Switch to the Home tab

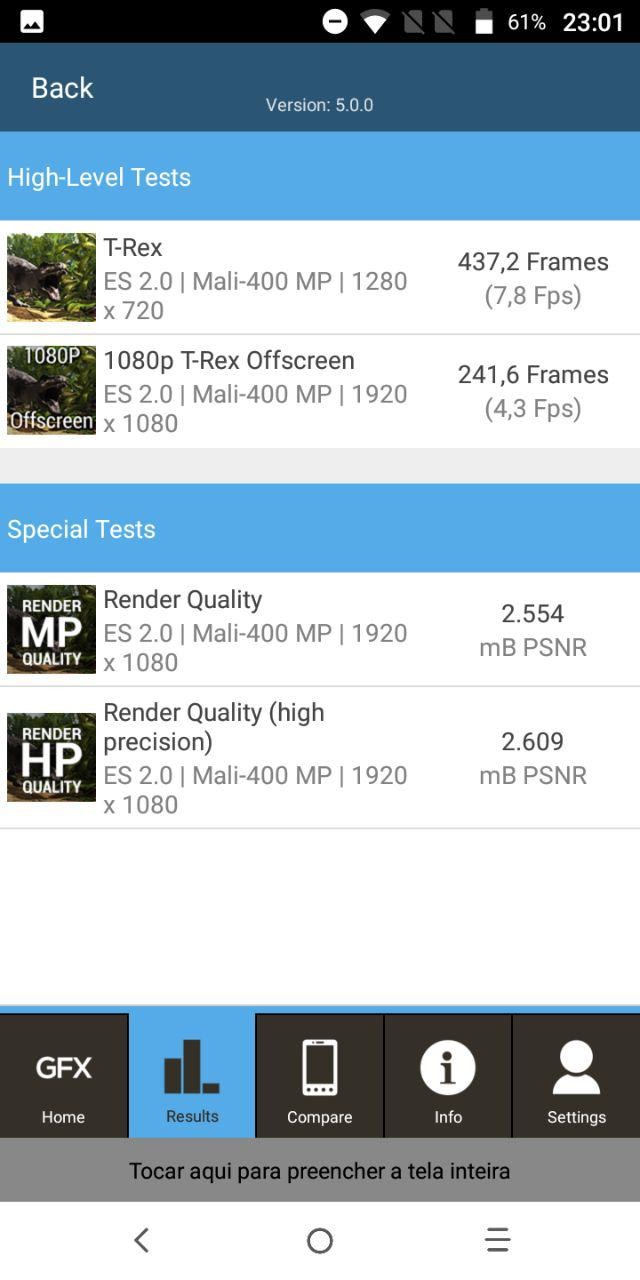coord(64,1076)
